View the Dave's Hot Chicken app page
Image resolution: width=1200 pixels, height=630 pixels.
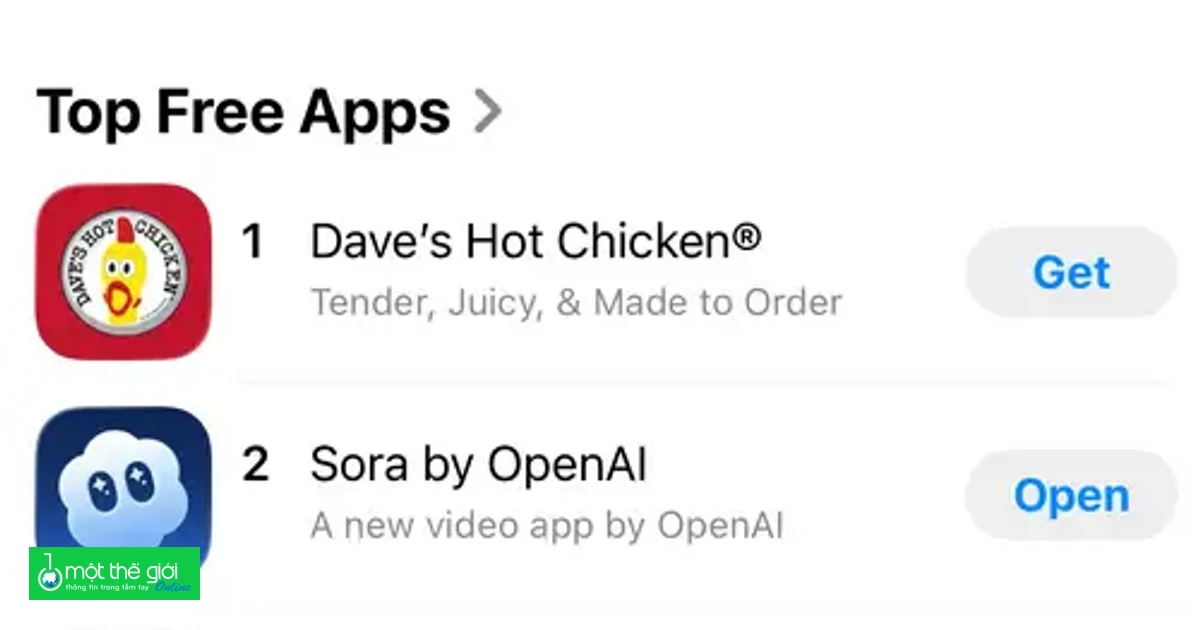pos(535,242)
